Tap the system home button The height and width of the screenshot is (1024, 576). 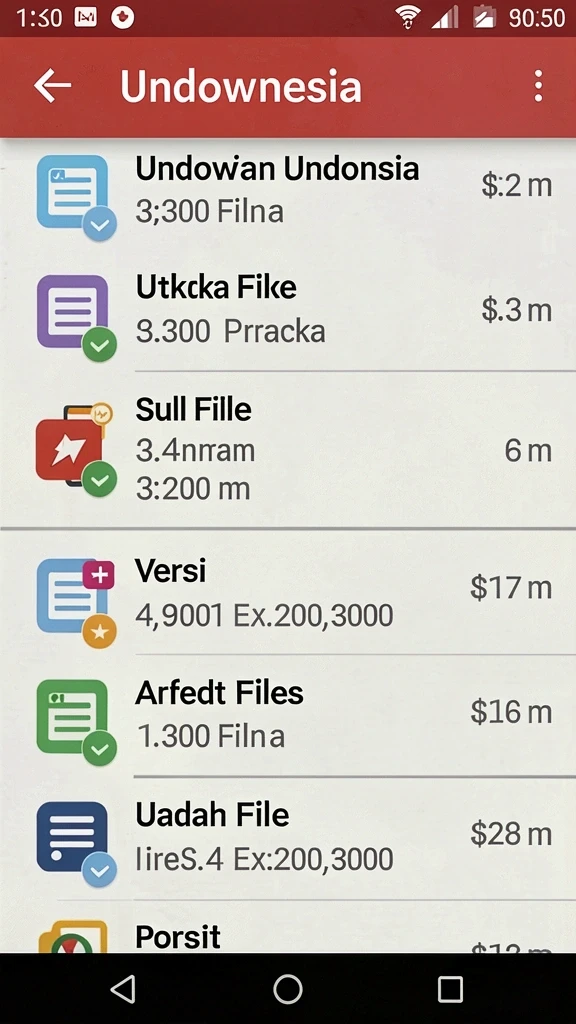[288, 989]
